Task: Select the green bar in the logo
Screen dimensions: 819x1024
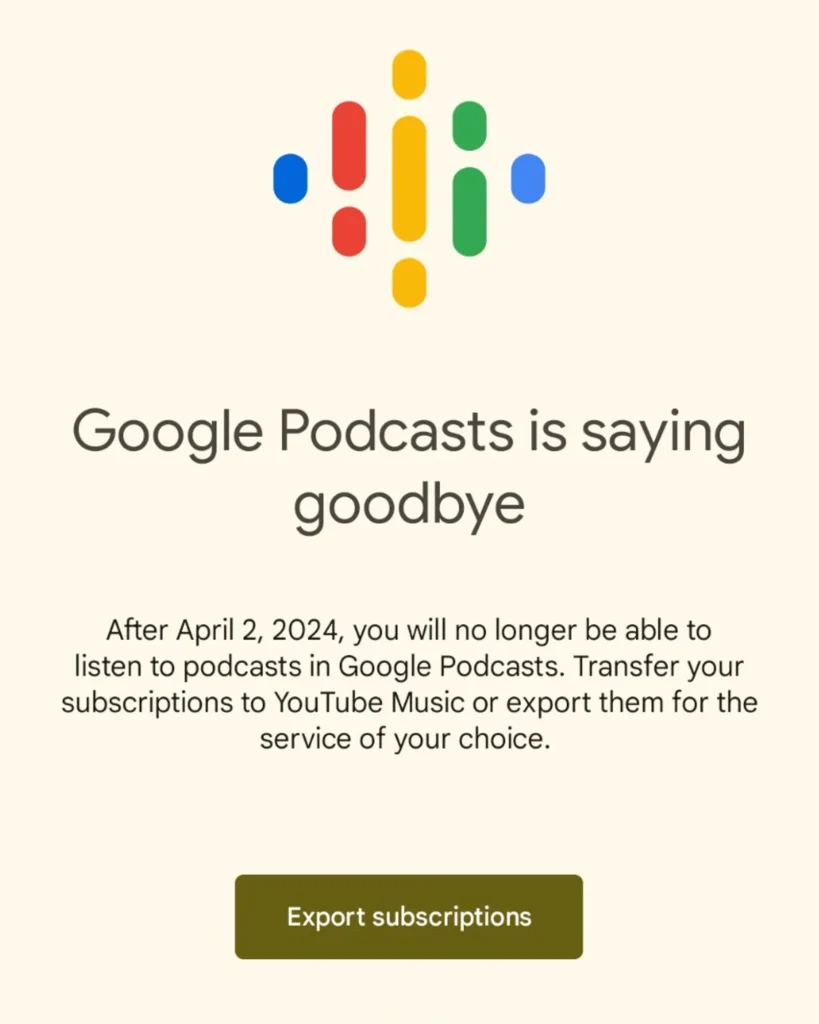Action: coord(470,210)
